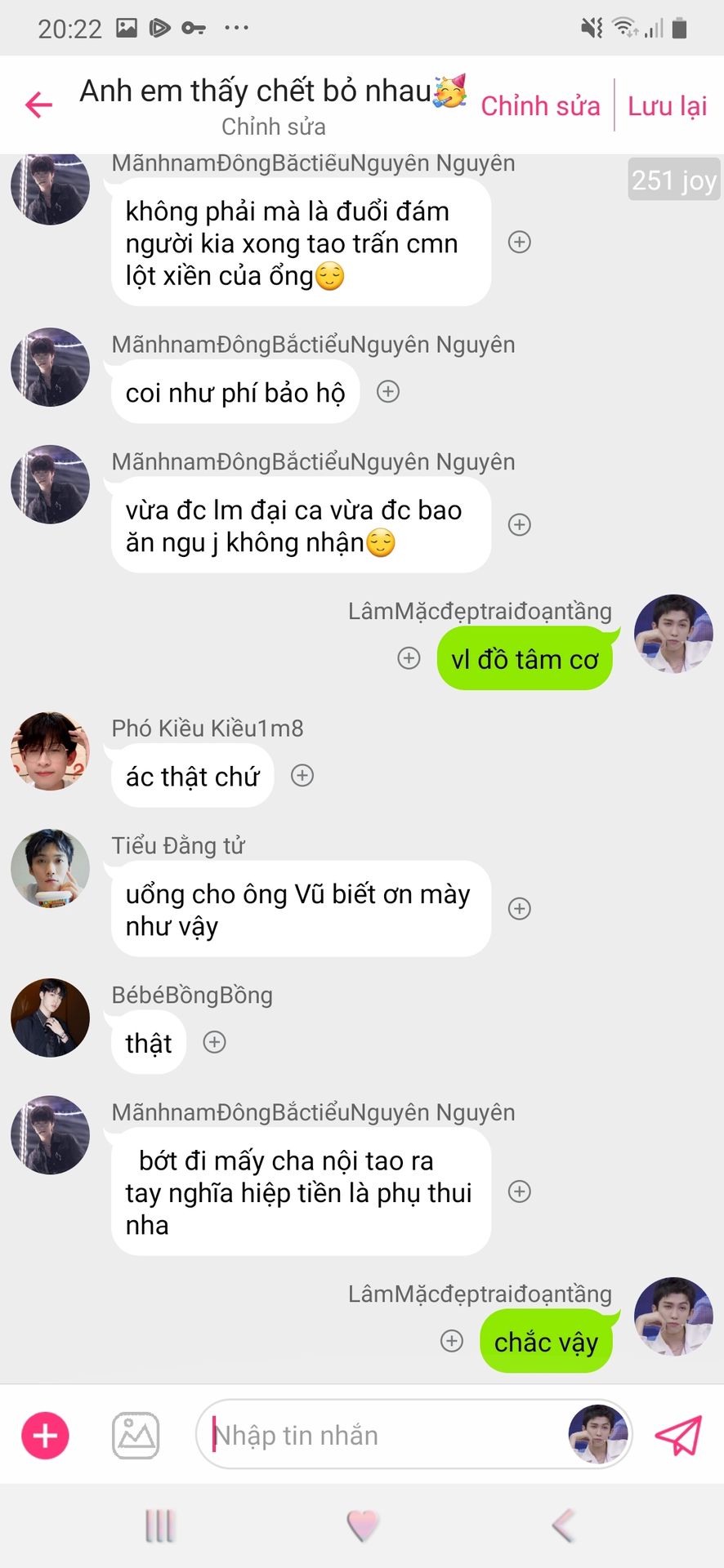Tap the plus beside 'ác thật chứ'

click(x=302, y=776)
